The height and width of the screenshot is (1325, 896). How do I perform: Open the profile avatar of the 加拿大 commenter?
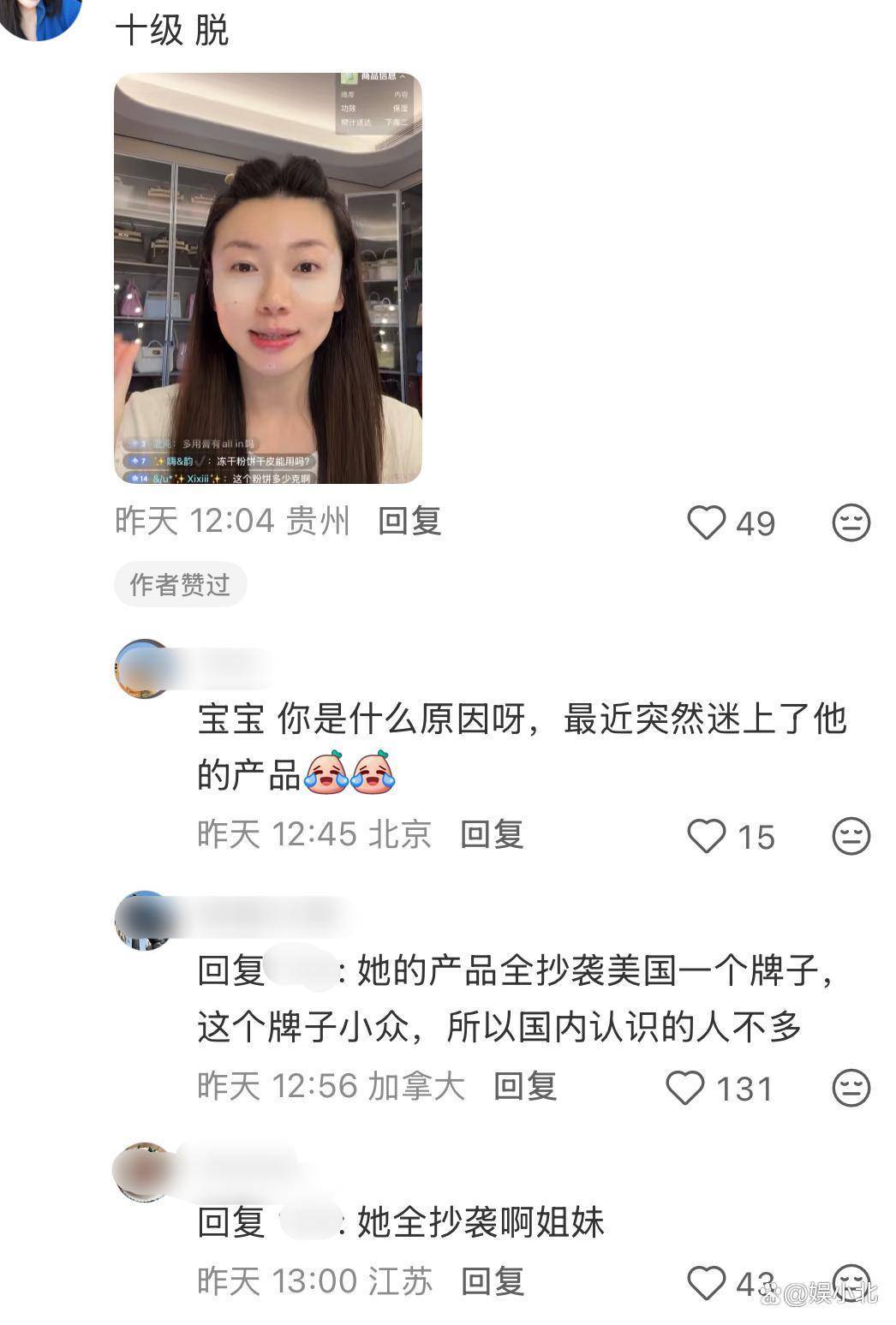click(144, 921)
